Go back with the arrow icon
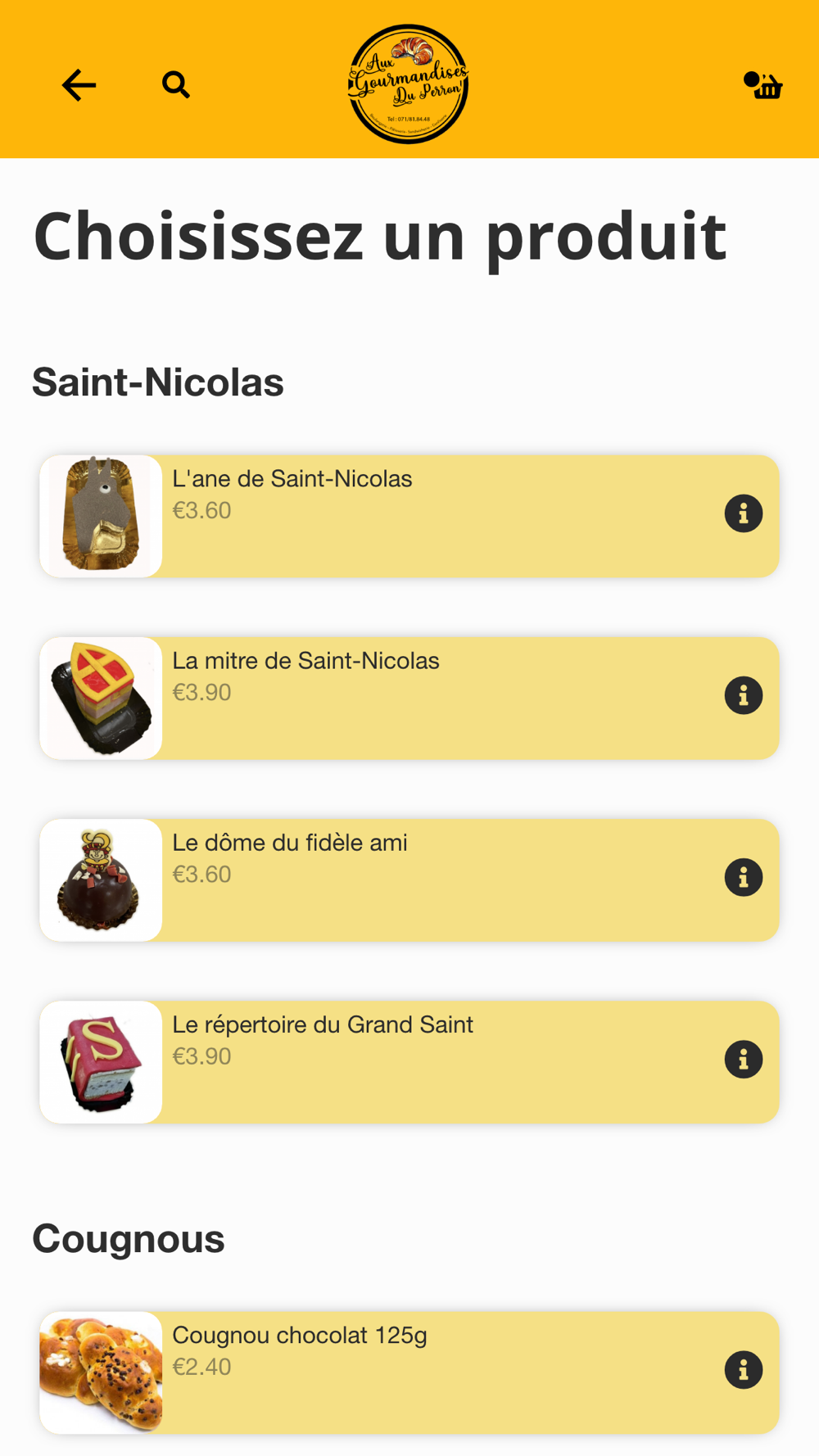This screenshot has width=819, height=1456. pyautogui.click(x=79, y=85)
